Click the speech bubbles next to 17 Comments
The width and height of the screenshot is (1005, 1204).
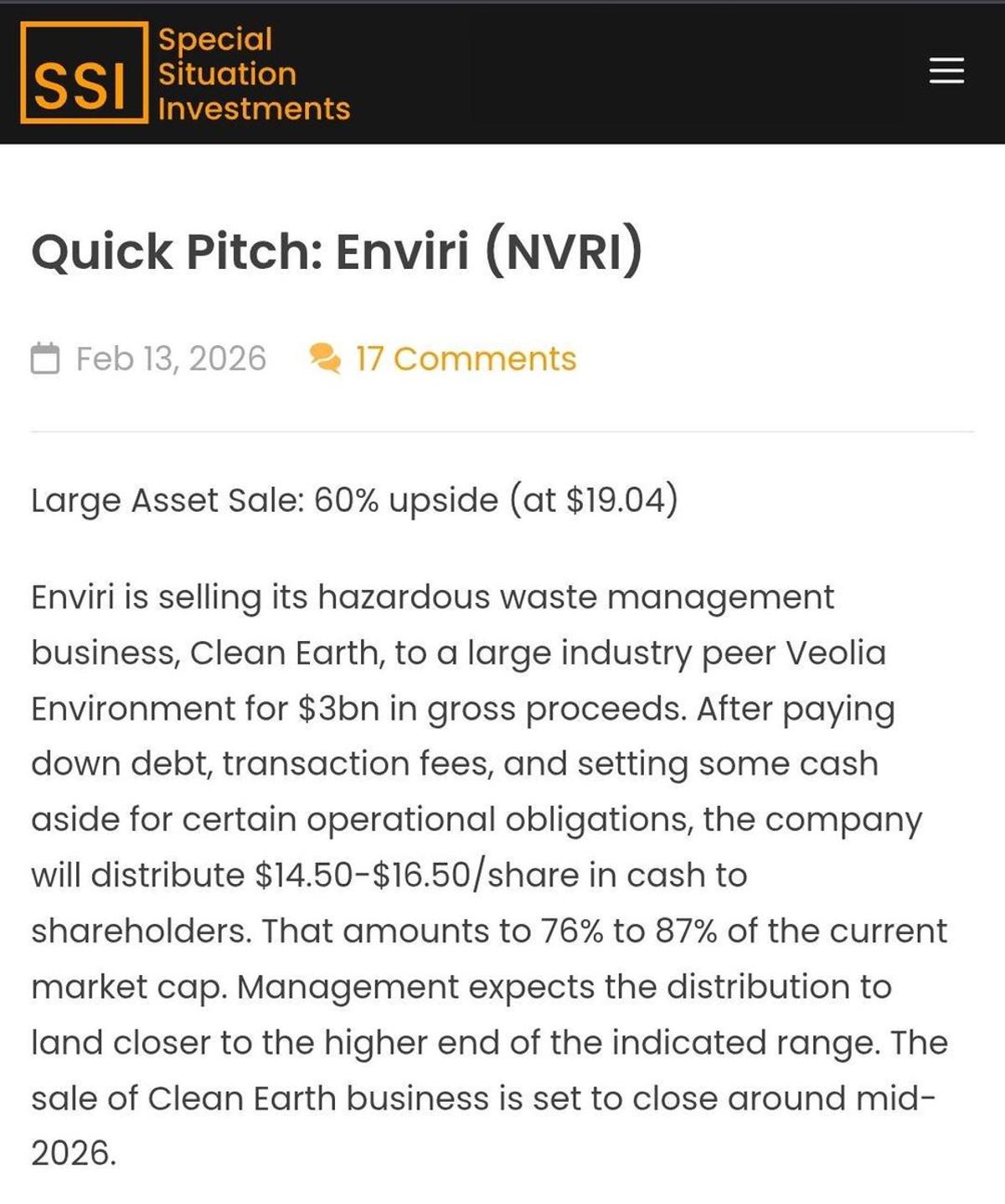click(325, 359)
